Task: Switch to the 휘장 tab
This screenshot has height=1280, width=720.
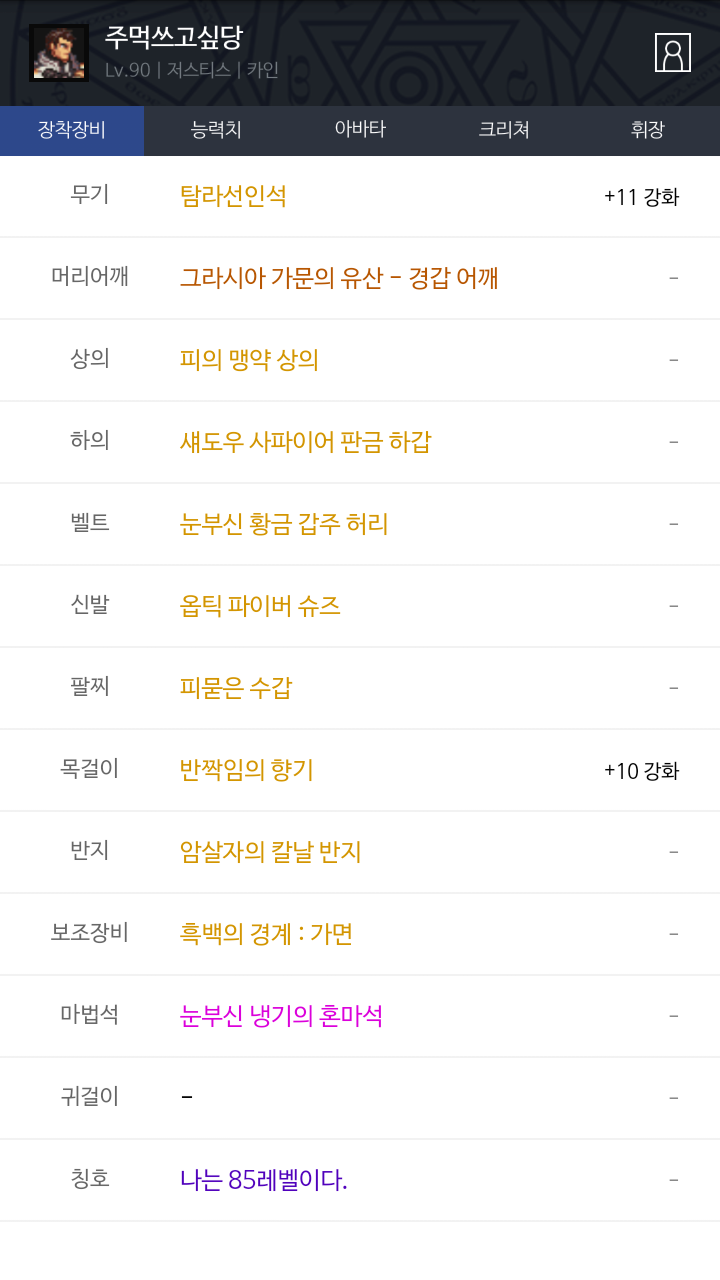Action: click(648, 130)
